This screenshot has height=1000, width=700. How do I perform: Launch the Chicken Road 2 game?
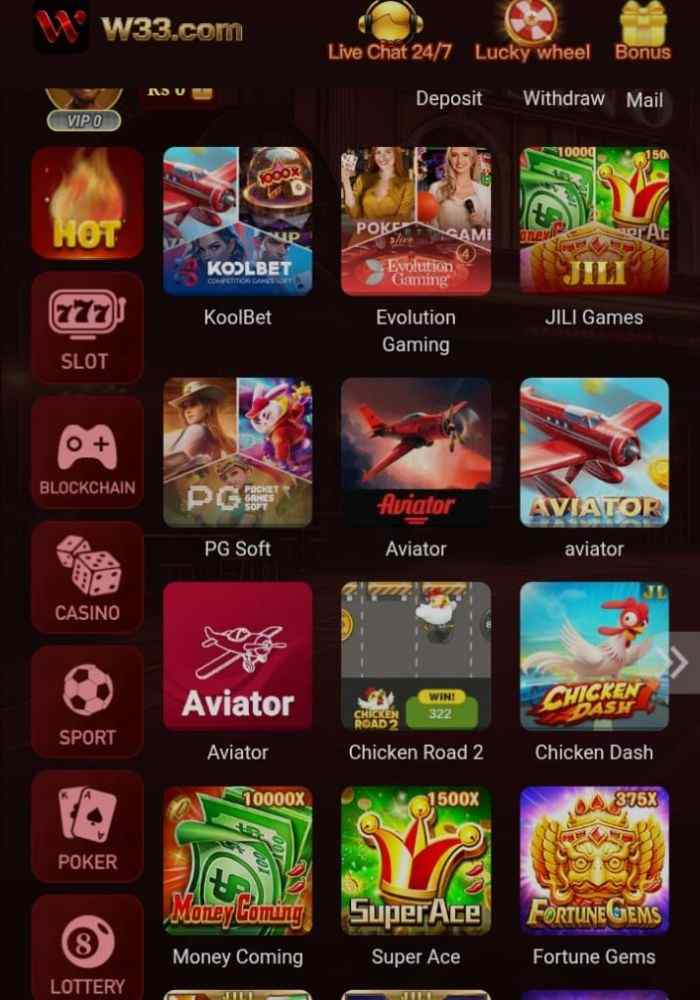pyautogui.click(x=416, y=657)
